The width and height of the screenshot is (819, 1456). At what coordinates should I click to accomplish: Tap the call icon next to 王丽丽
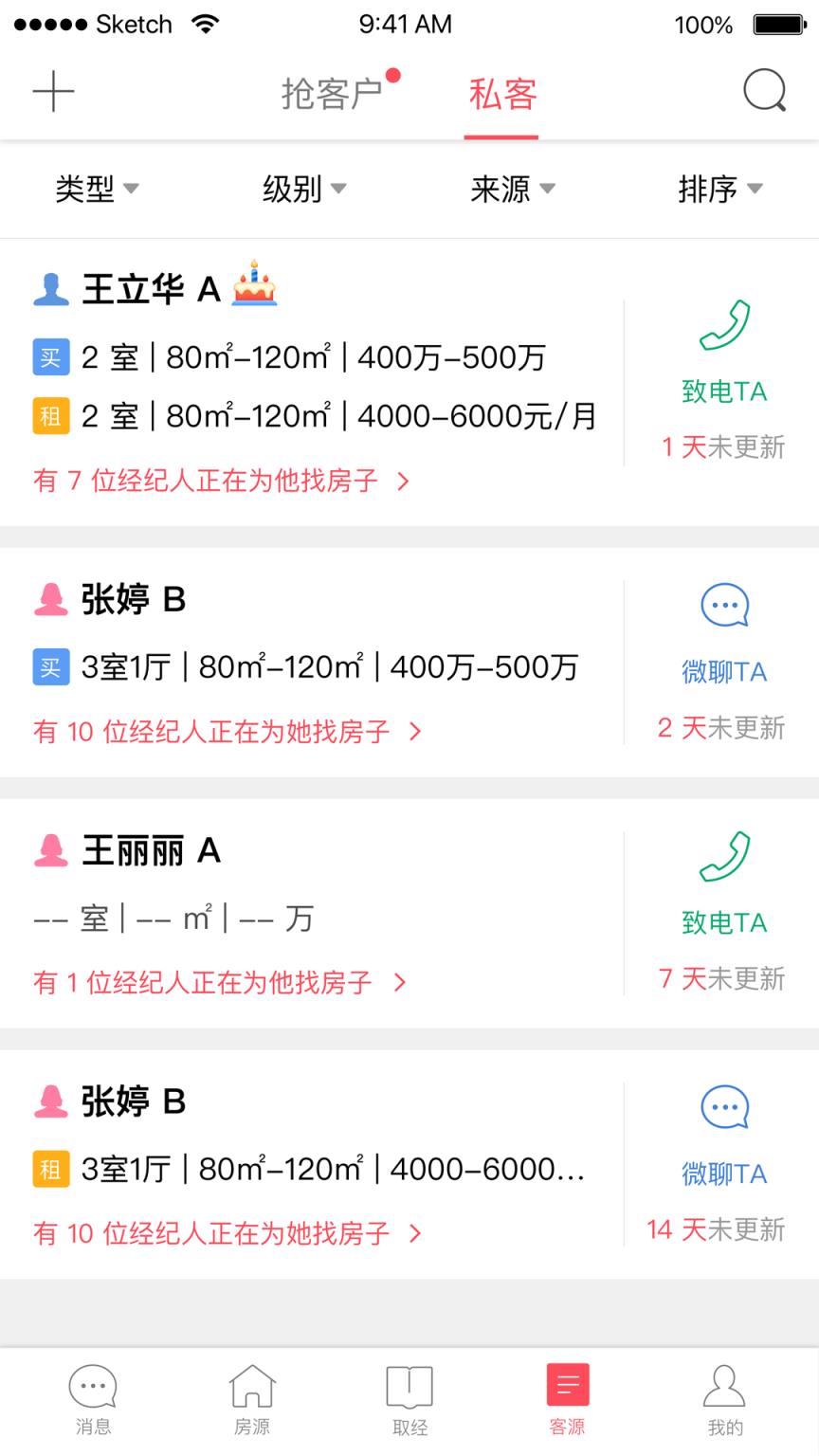(x=723, y=856)
